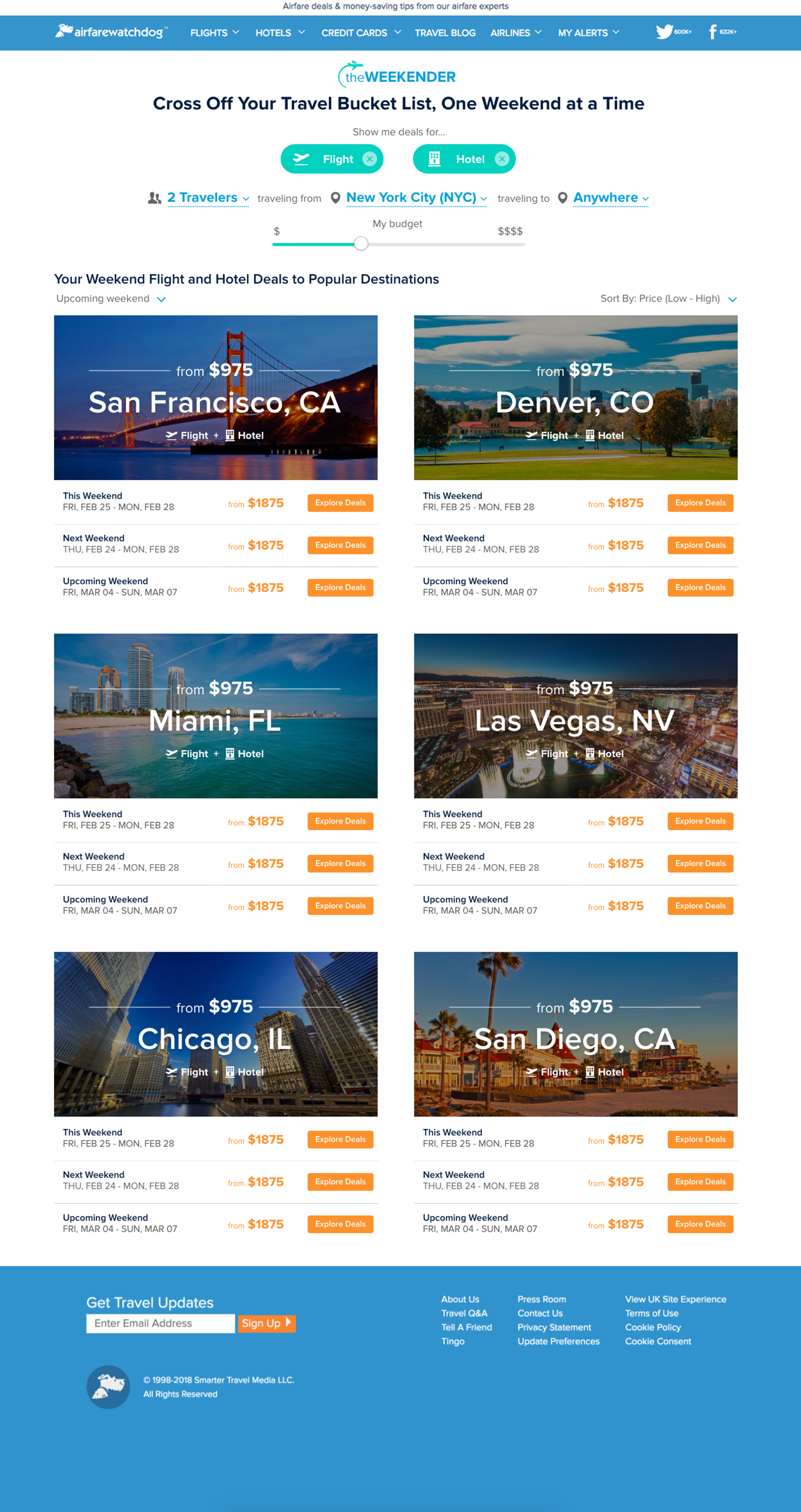Remove the Hotel deal filter chip
801x1512 pixels.
tap(502, 159)
